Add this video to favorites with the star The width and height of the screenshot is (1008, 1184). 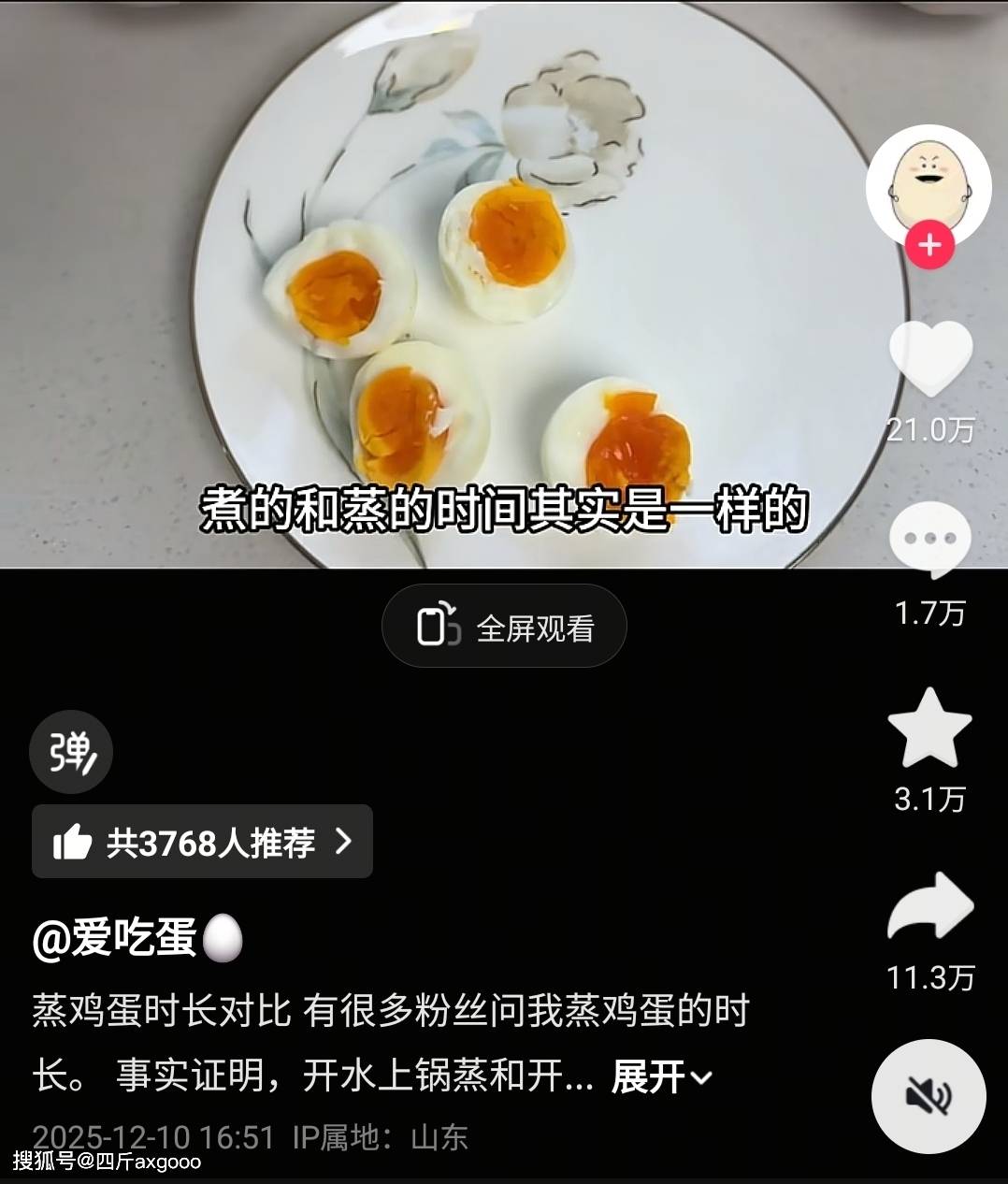pos(929,729)
